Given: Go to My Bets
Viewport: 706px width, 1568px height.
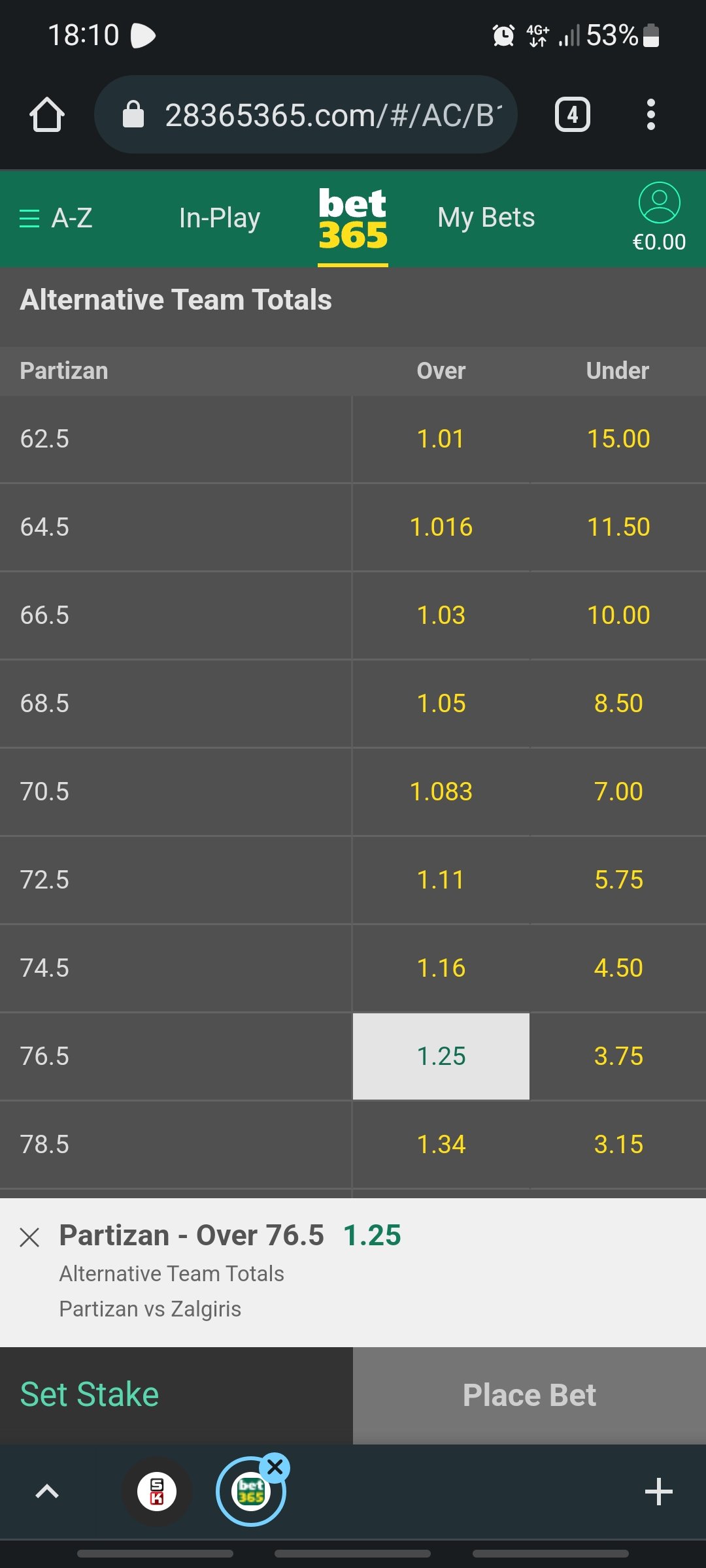Looking at the screenshot, I should [486, 218].
